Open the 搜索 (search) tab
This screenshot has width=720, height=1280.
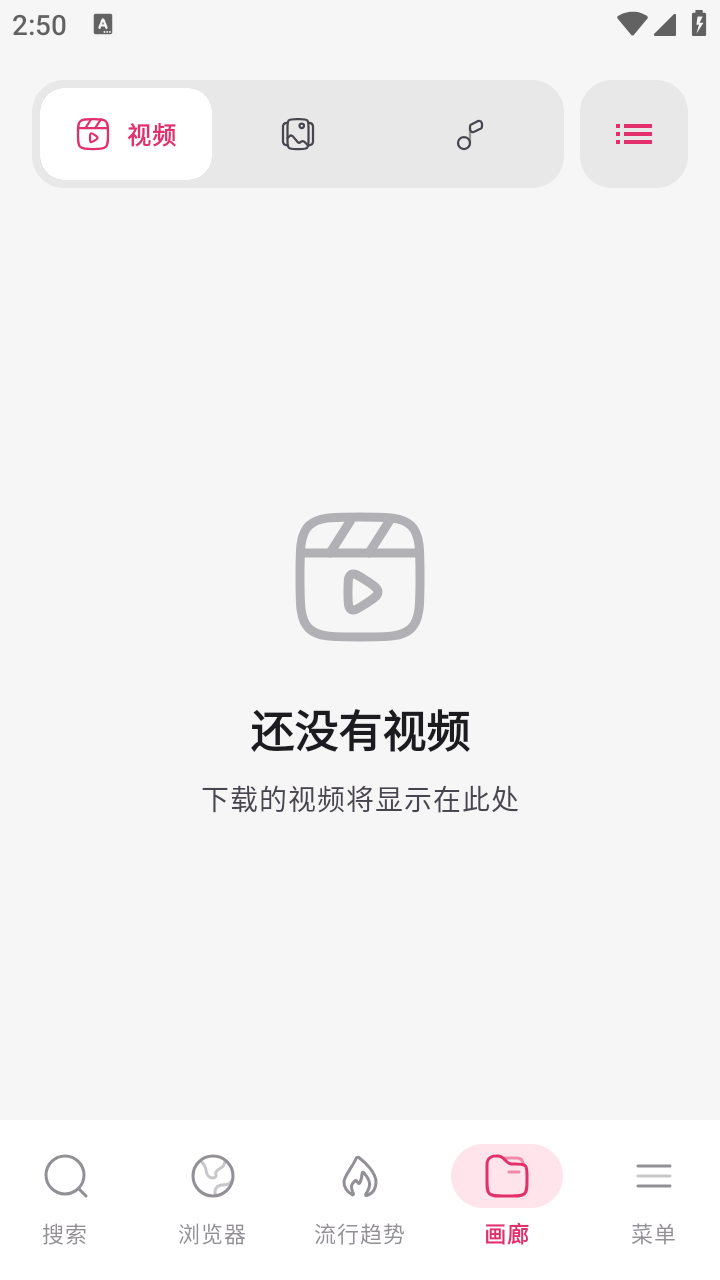[66, 1198]
